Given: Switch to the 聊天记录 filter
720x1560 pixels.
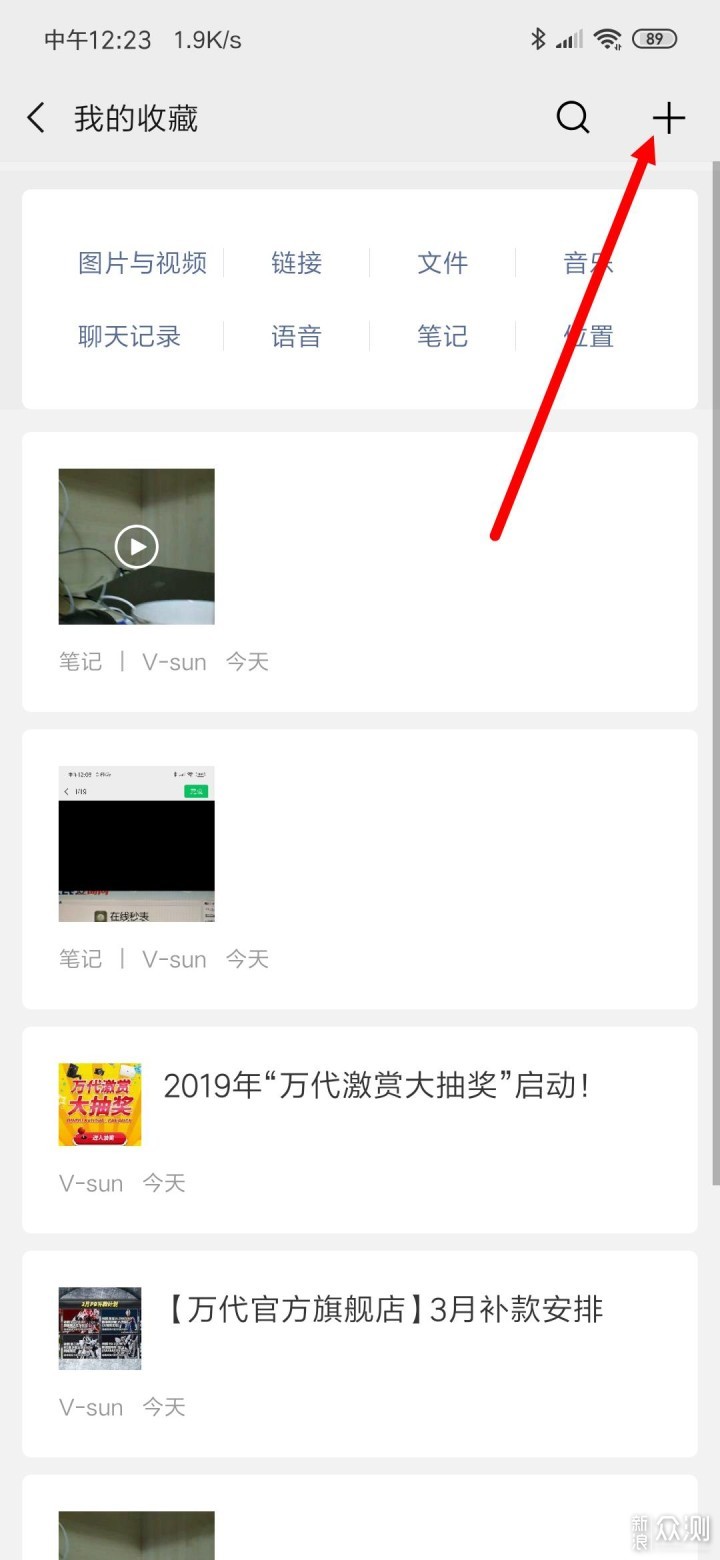Looking at the screenshot, I should point(129,336).
